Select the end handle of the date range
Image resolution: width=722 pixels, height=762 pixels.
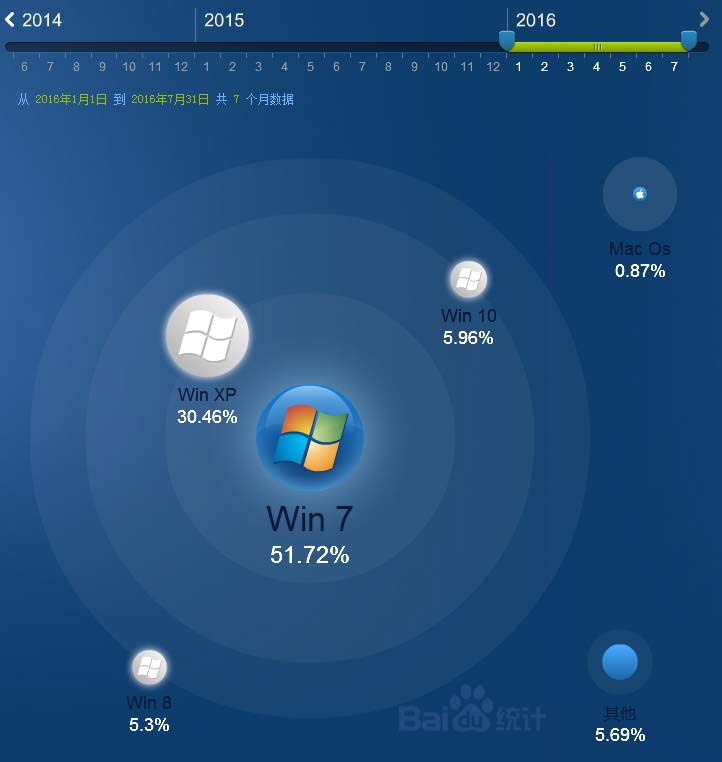click(x=688, y=40)
